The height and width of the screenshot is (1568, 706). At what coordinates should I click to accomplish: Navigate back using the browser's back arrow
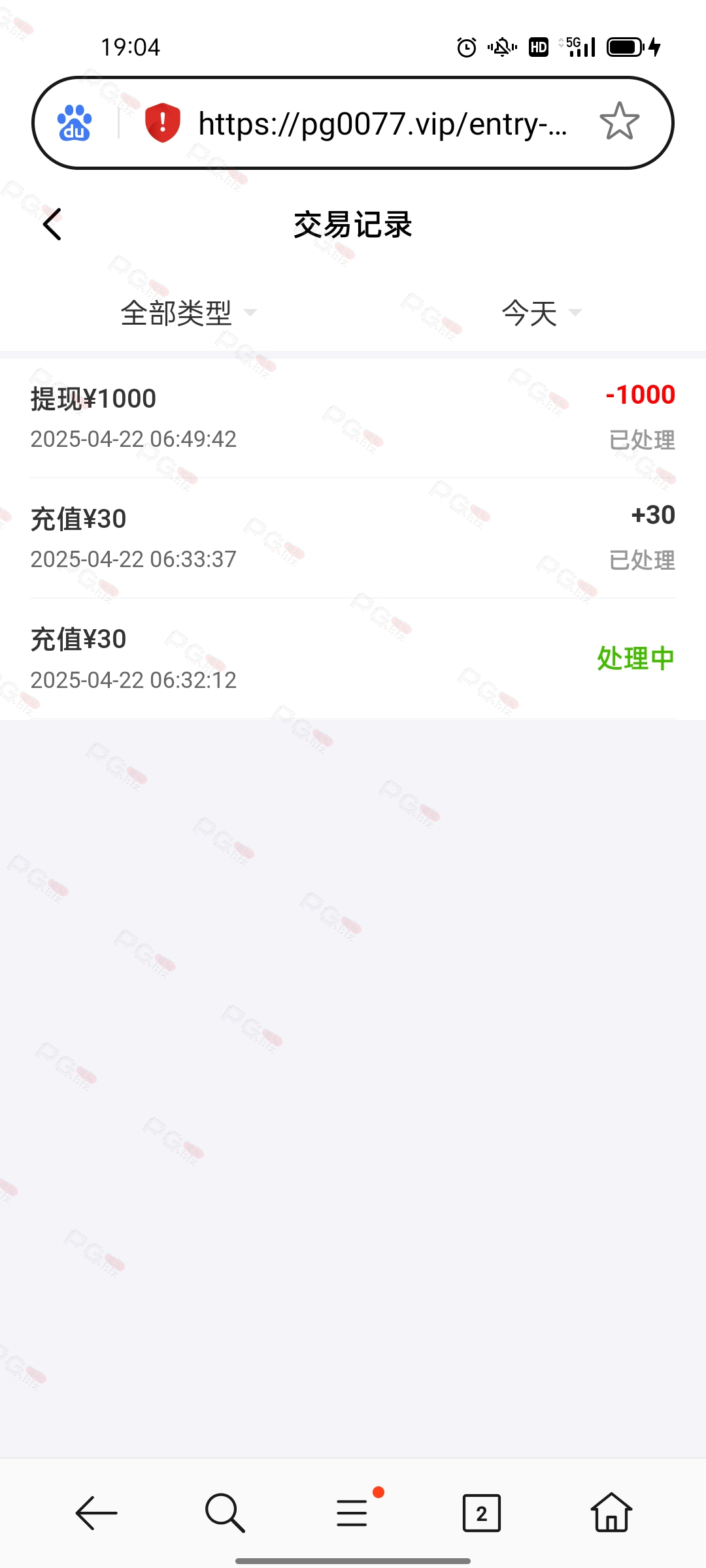click(x=96, y=1513)
